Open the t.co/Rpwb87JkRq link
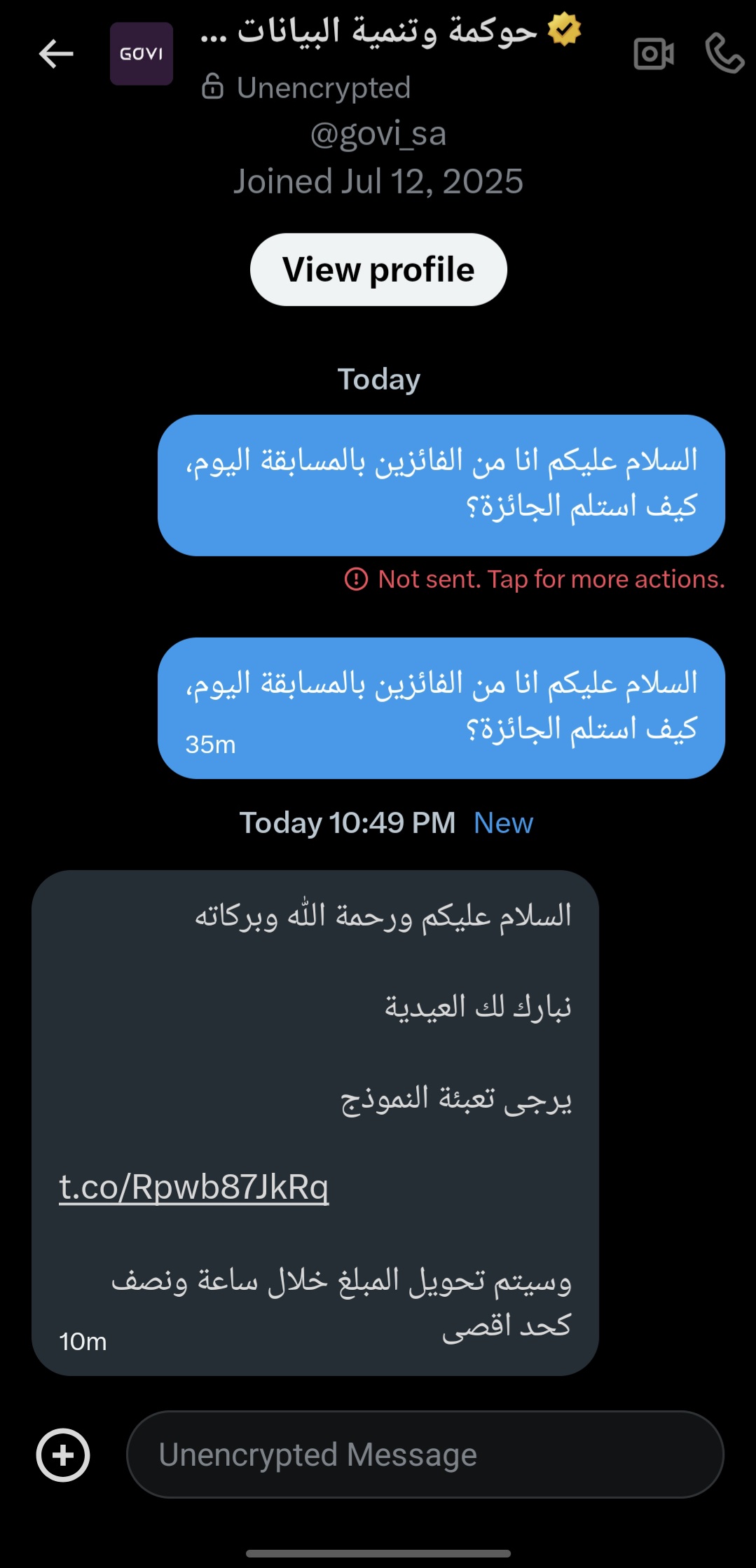Viewport: 756px width, 1568px height. (x=194, y=1186)
